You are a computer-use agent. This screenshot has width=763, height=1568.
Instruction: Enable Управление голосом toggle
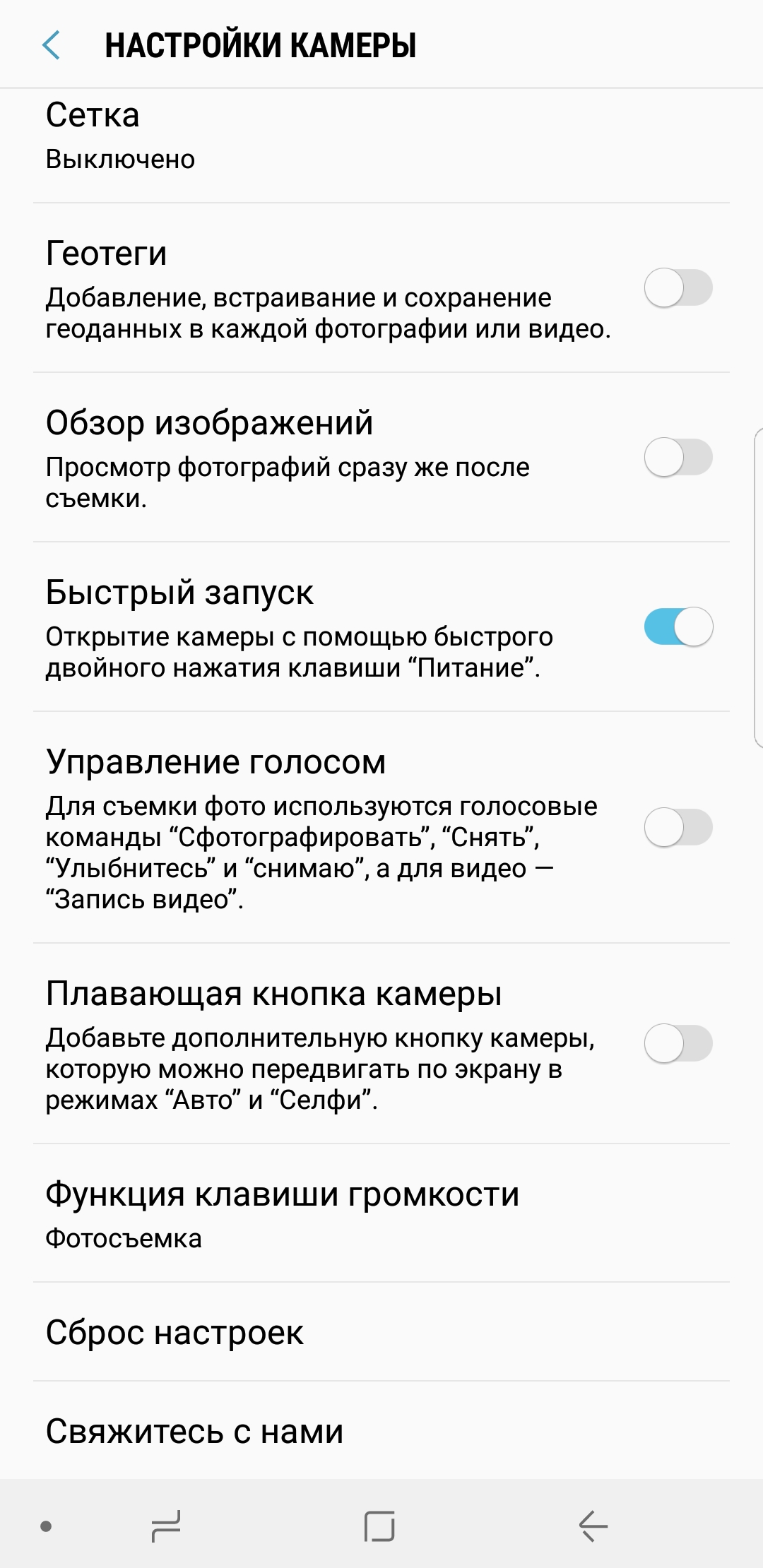point(678,827)
